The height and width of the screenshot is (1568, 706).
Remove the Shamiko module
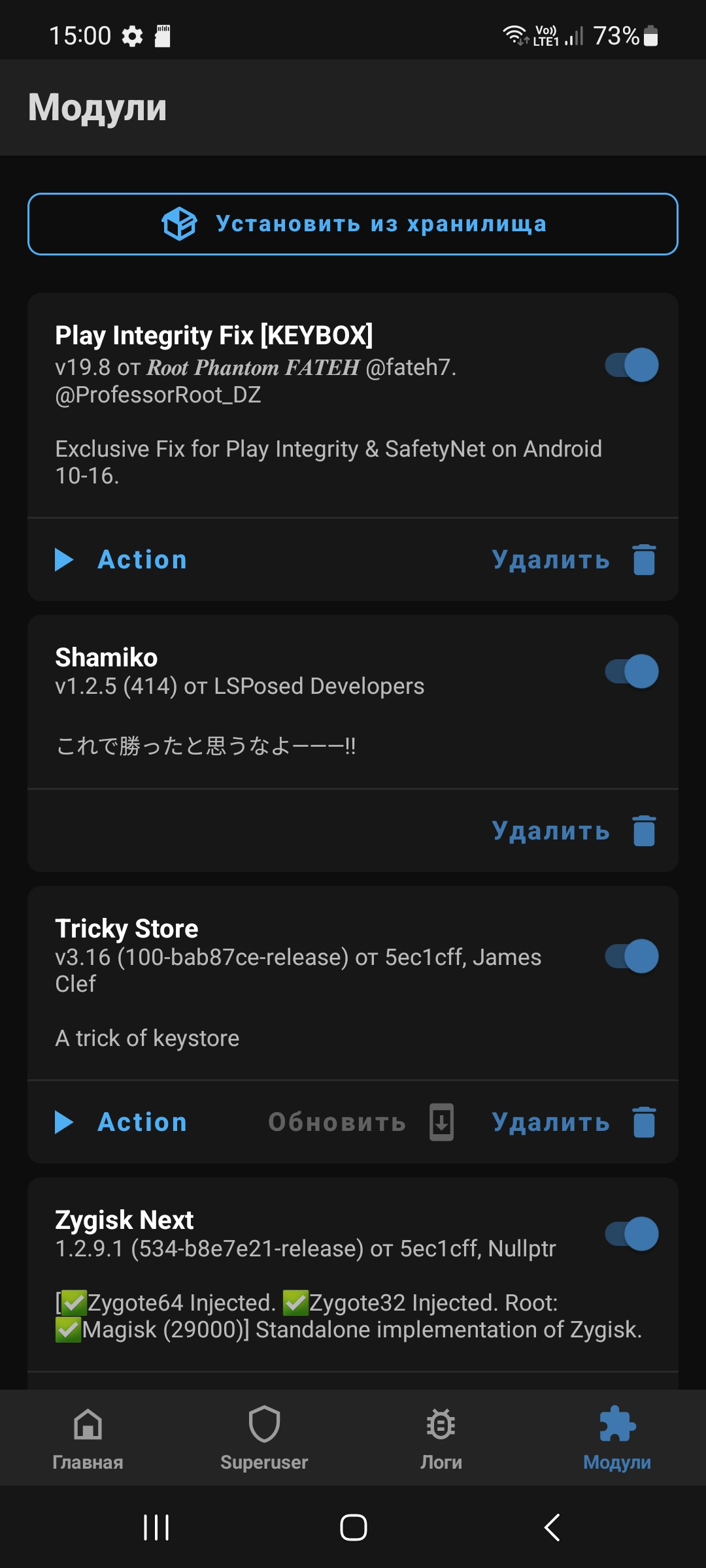(x=573, y=831)
